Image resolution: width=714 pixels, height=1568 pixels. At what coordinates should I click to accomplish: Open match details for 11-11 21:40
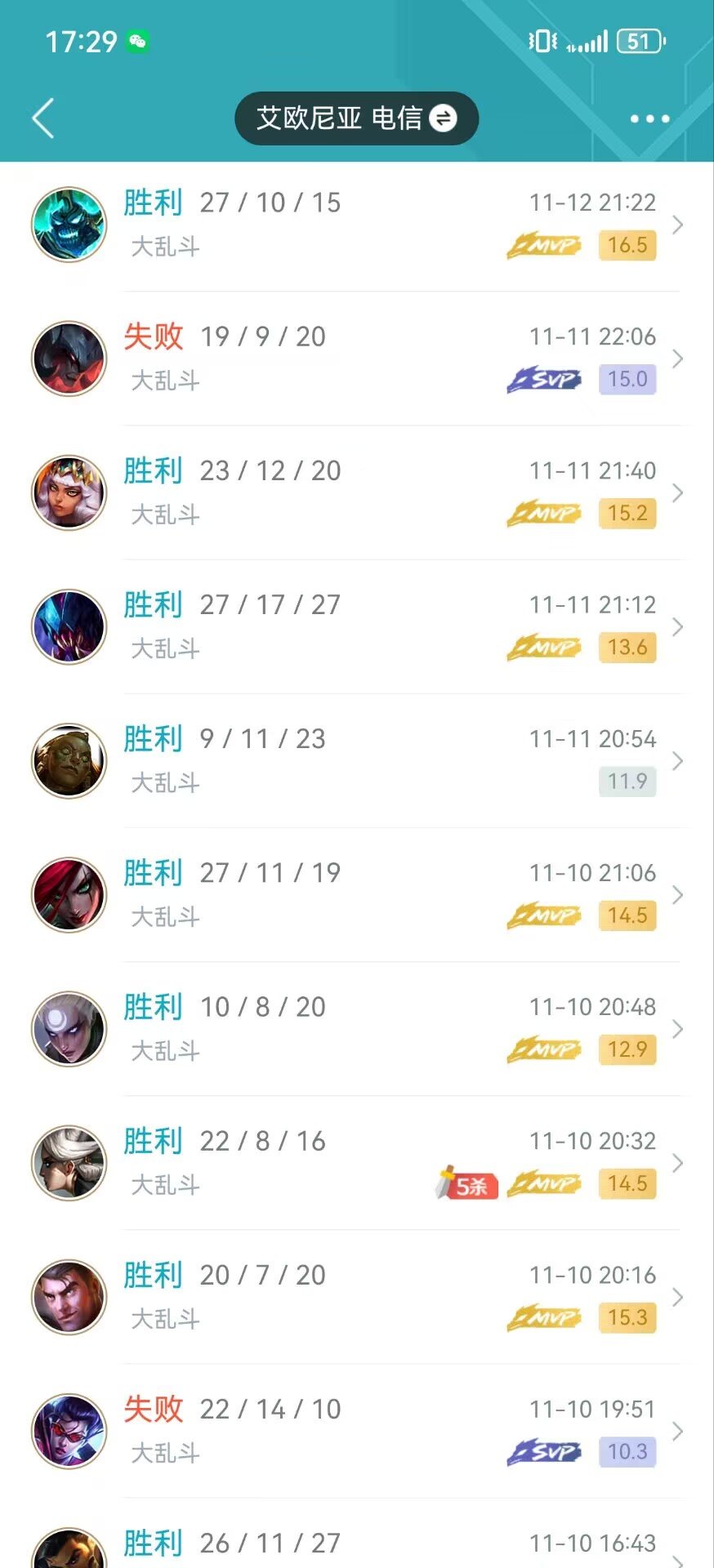[357, 492]
